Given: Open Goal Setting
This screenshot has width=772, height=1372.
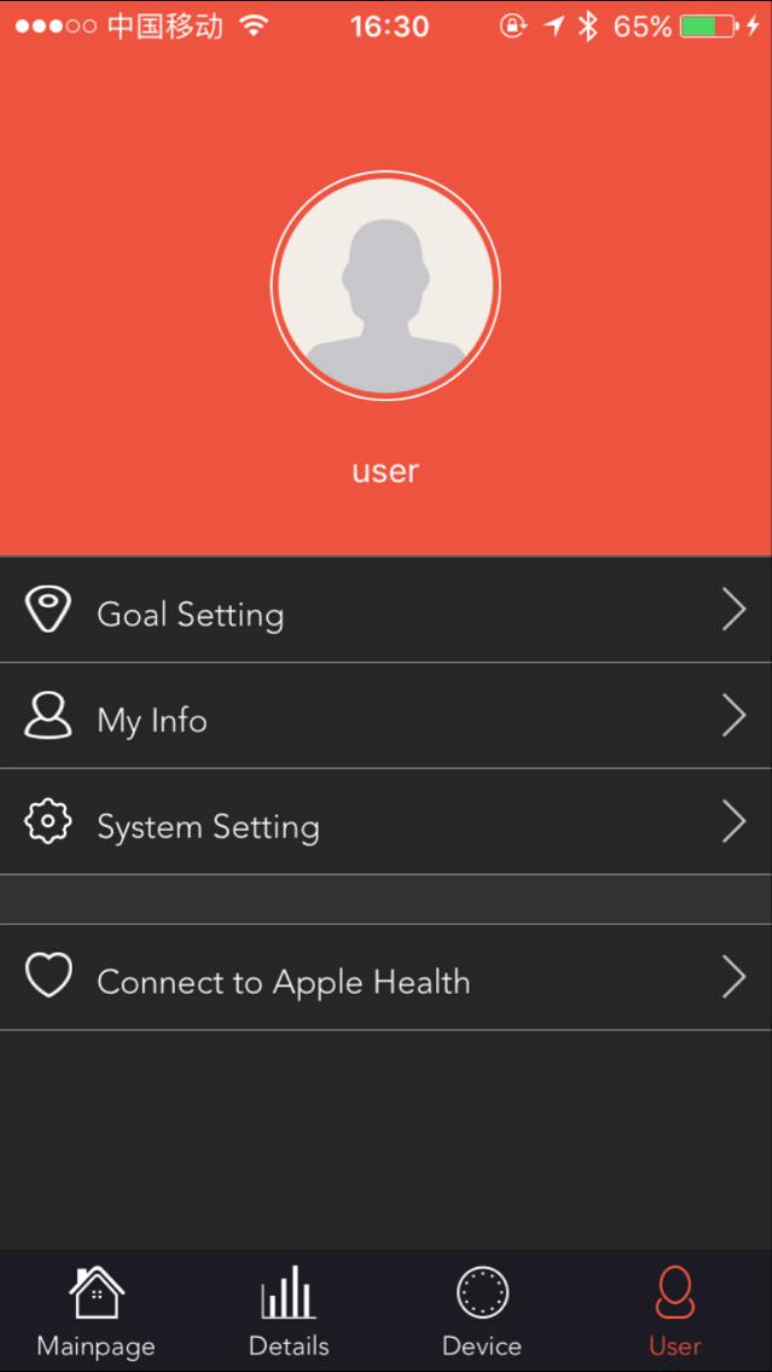Looking at the screenshot, I should pos(385,611).
